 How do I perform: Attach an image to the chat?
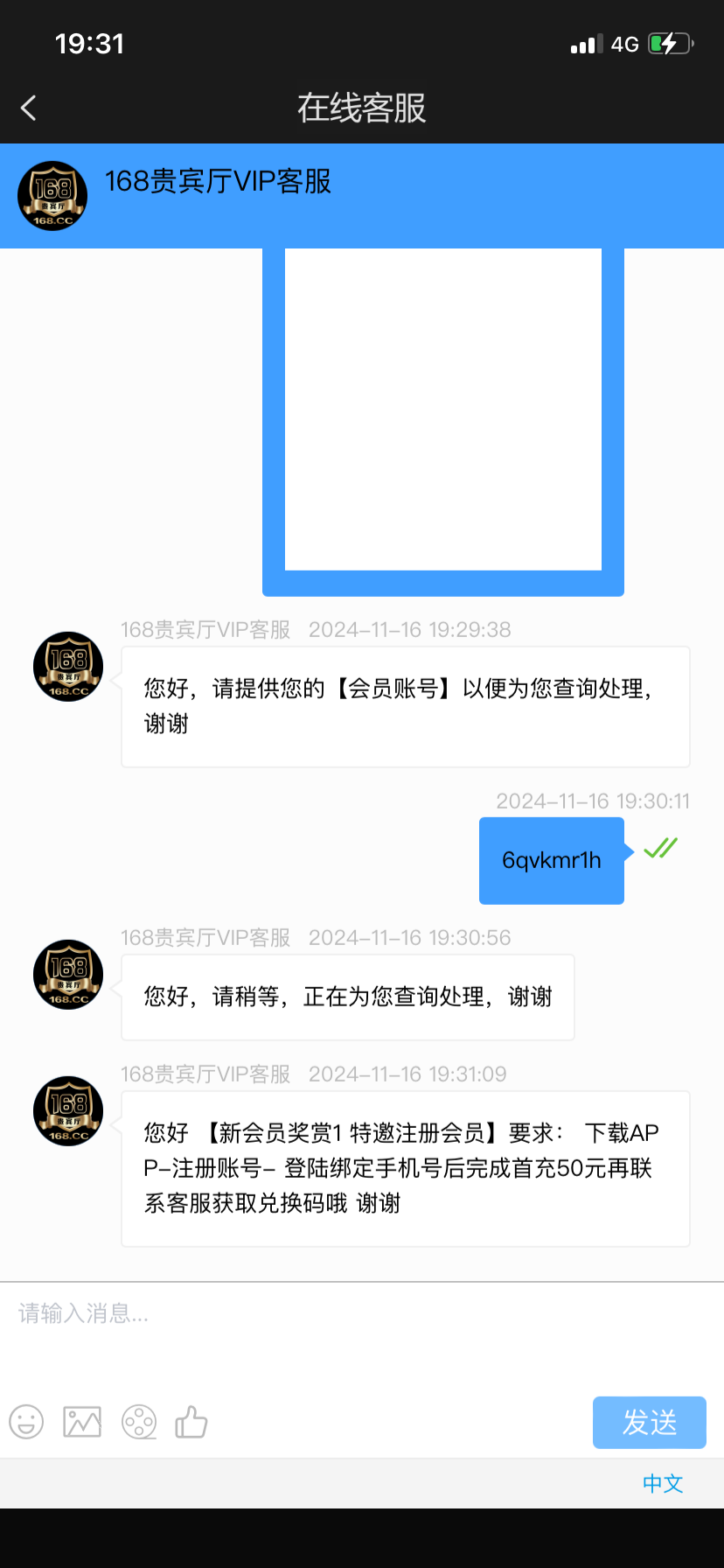tap(82, 1422)
